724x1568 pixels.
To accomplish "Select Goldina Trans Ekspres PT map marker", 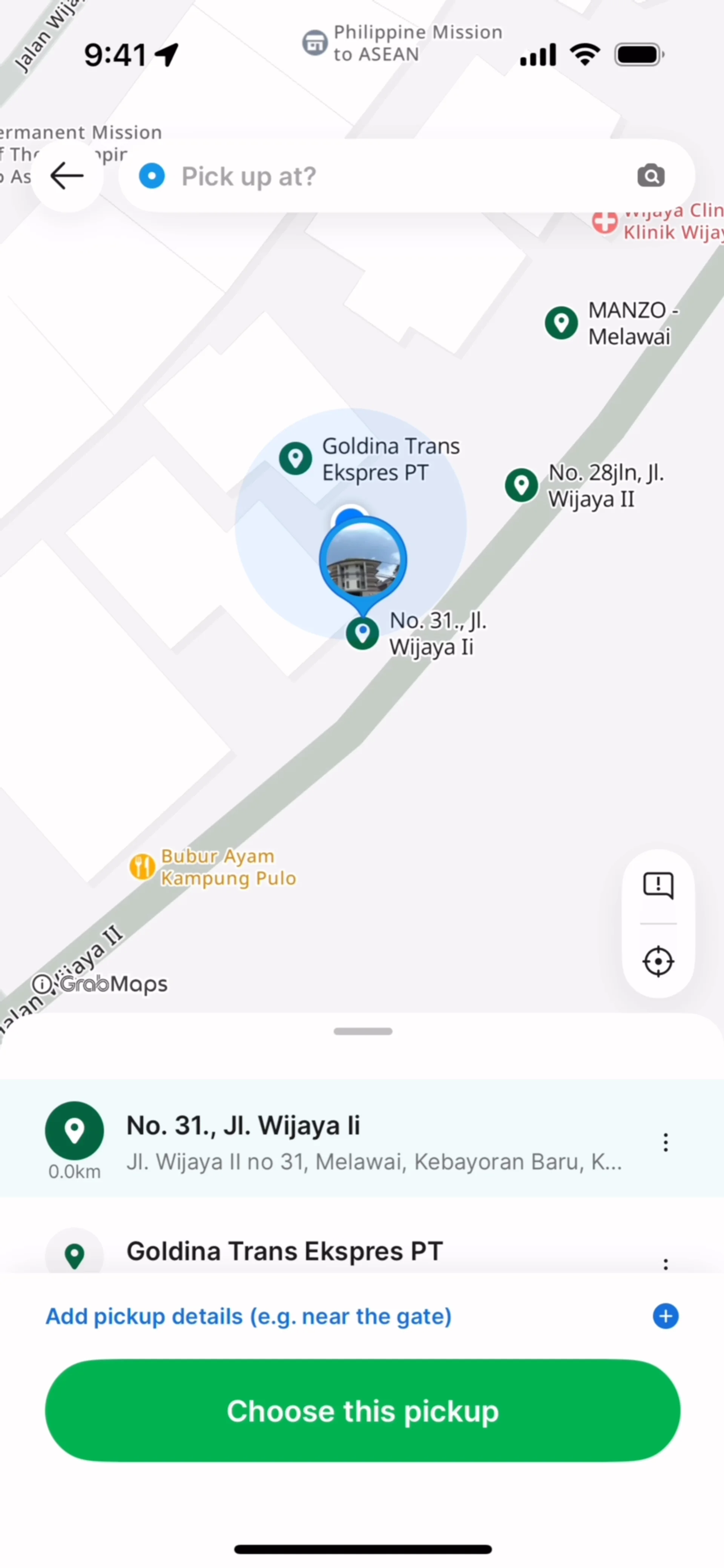I will [x=296, y=458].
